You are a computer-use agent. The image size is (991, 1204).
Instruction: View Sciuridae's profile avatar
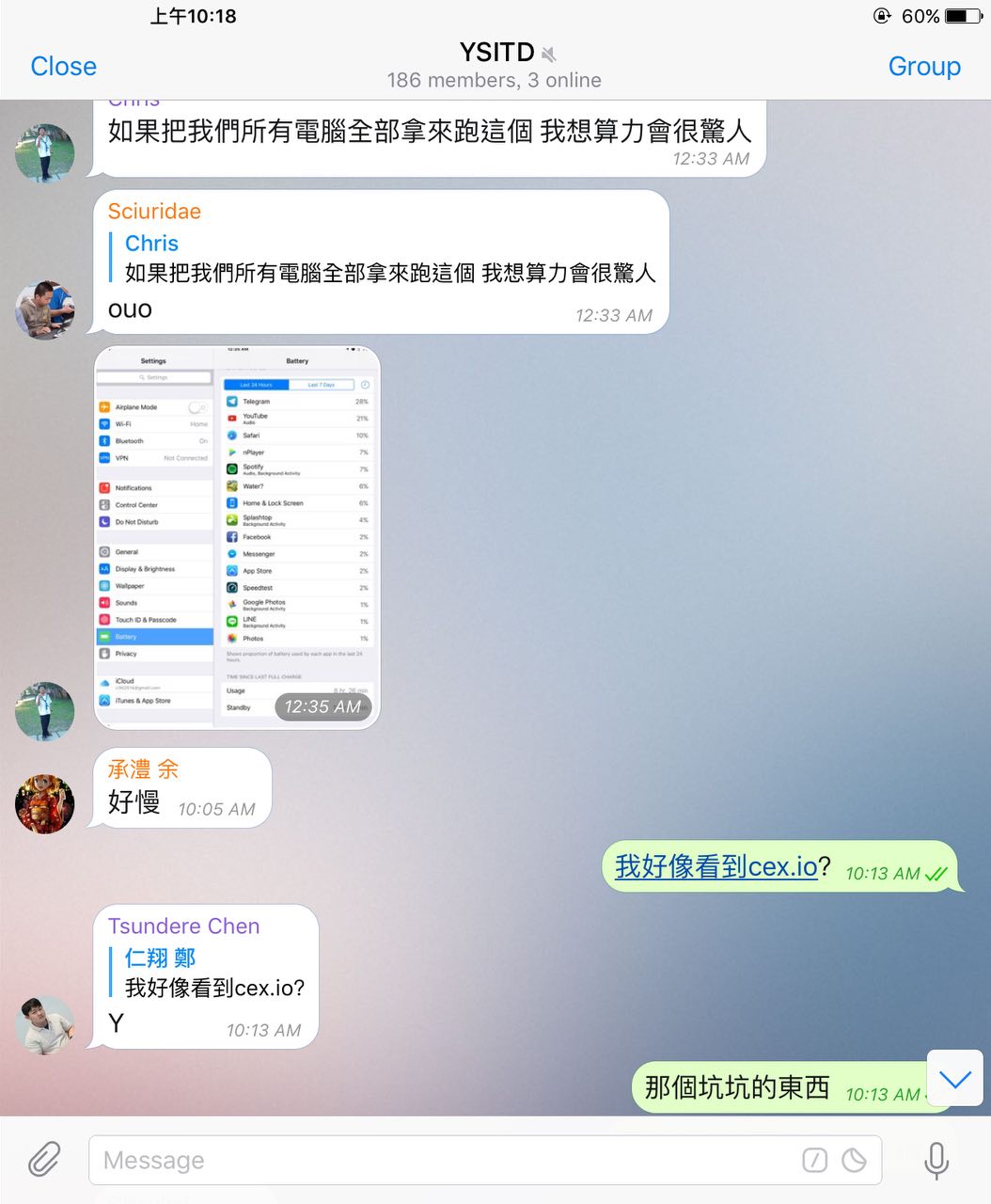pyautogui.click(x=44, y=309)
